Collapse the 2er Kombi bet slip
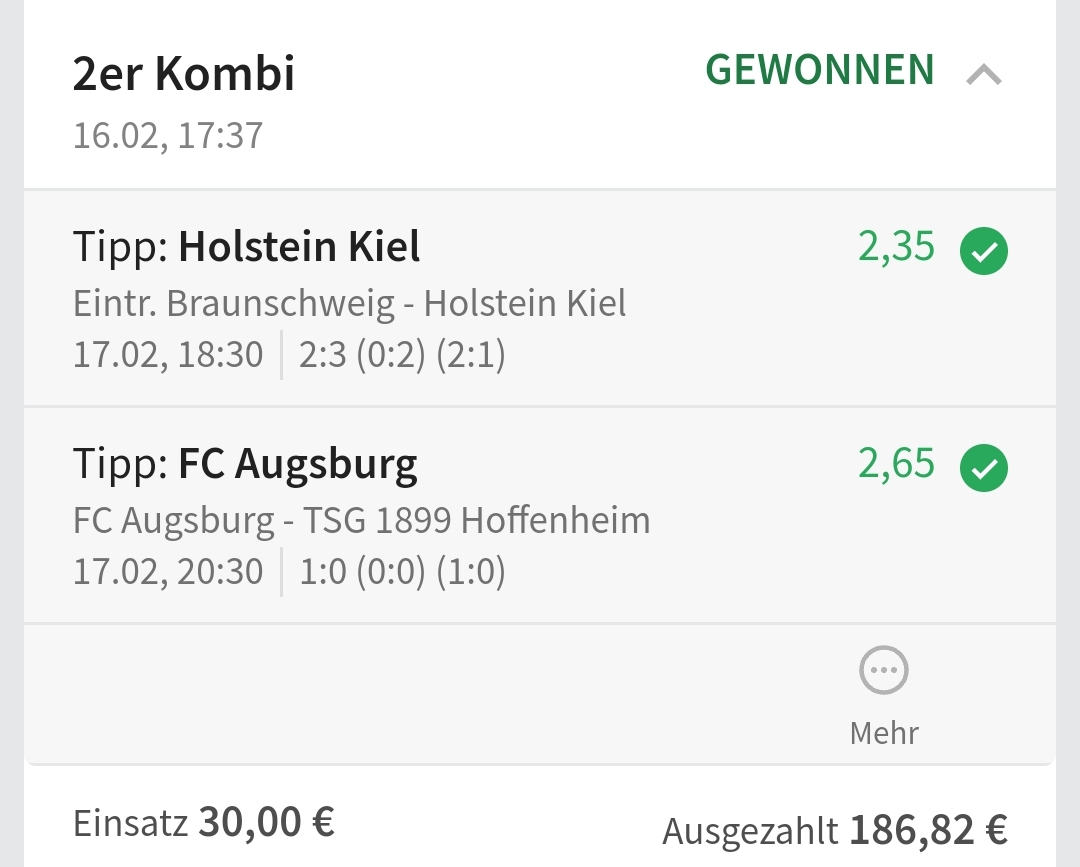This screenshot has height=867, width=1080. (984, 74)
